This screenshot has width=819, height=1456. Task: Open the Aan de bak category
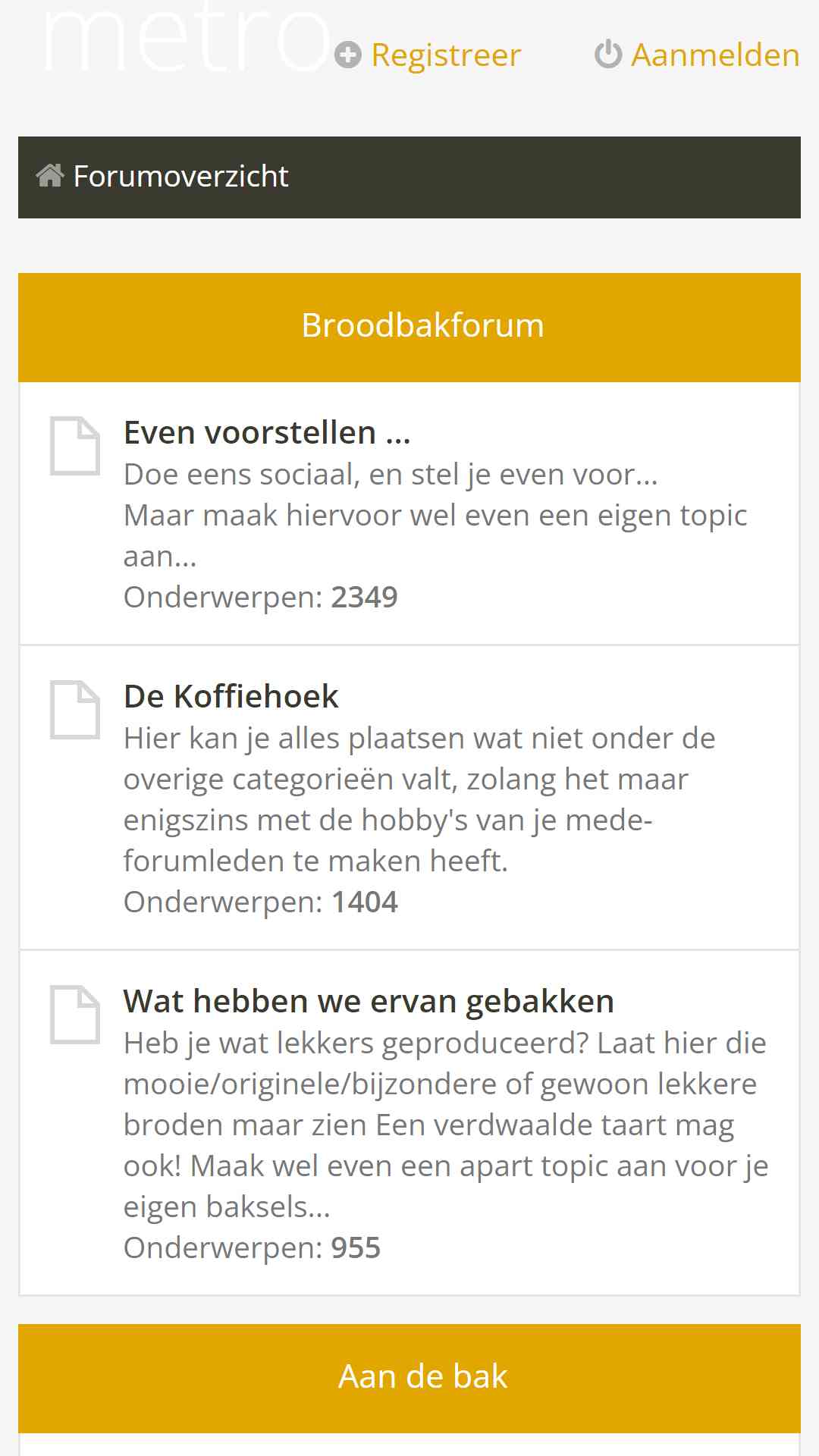click(x=422, y=1376)
